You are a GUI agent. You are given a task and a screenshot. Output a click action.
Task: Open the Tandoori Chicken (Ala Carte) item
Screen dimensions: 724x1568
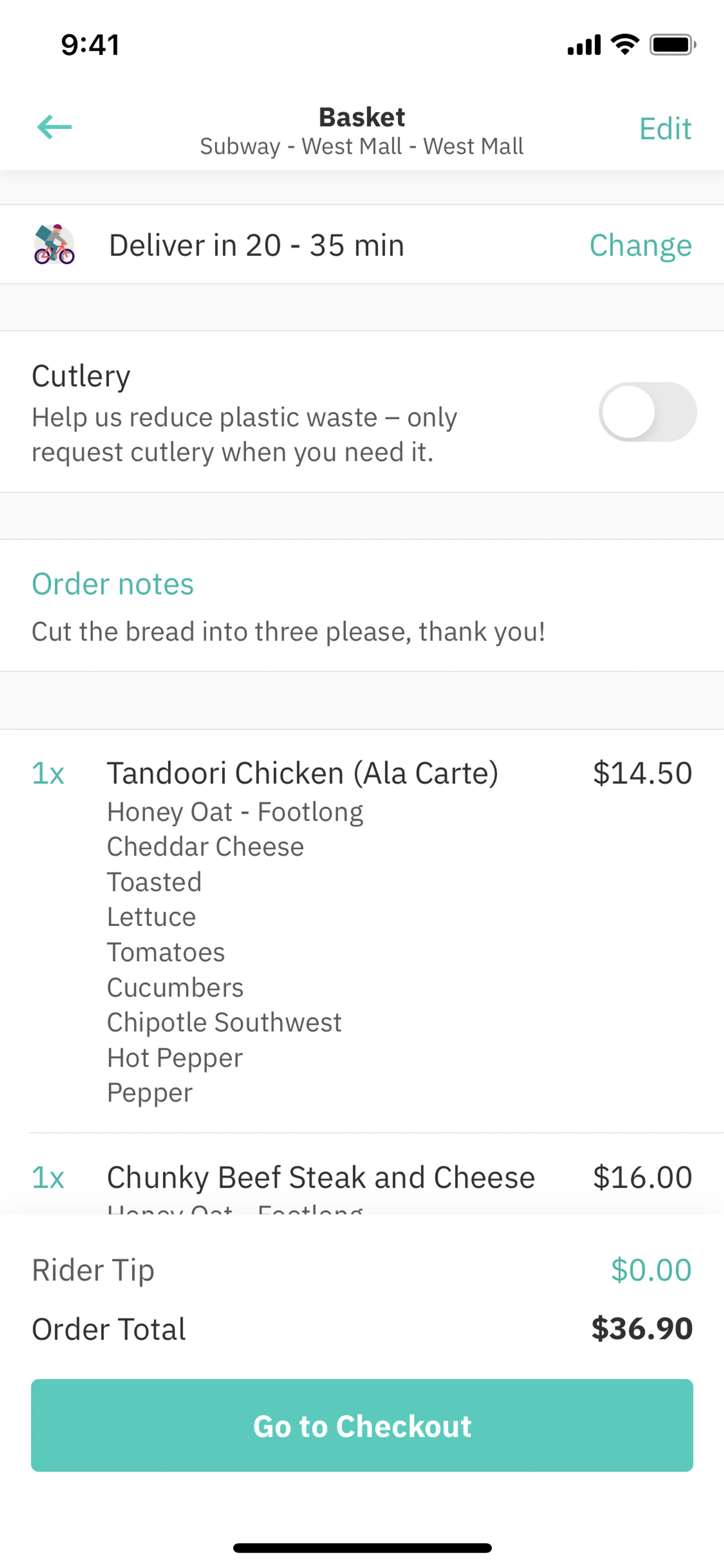point(302,774)
